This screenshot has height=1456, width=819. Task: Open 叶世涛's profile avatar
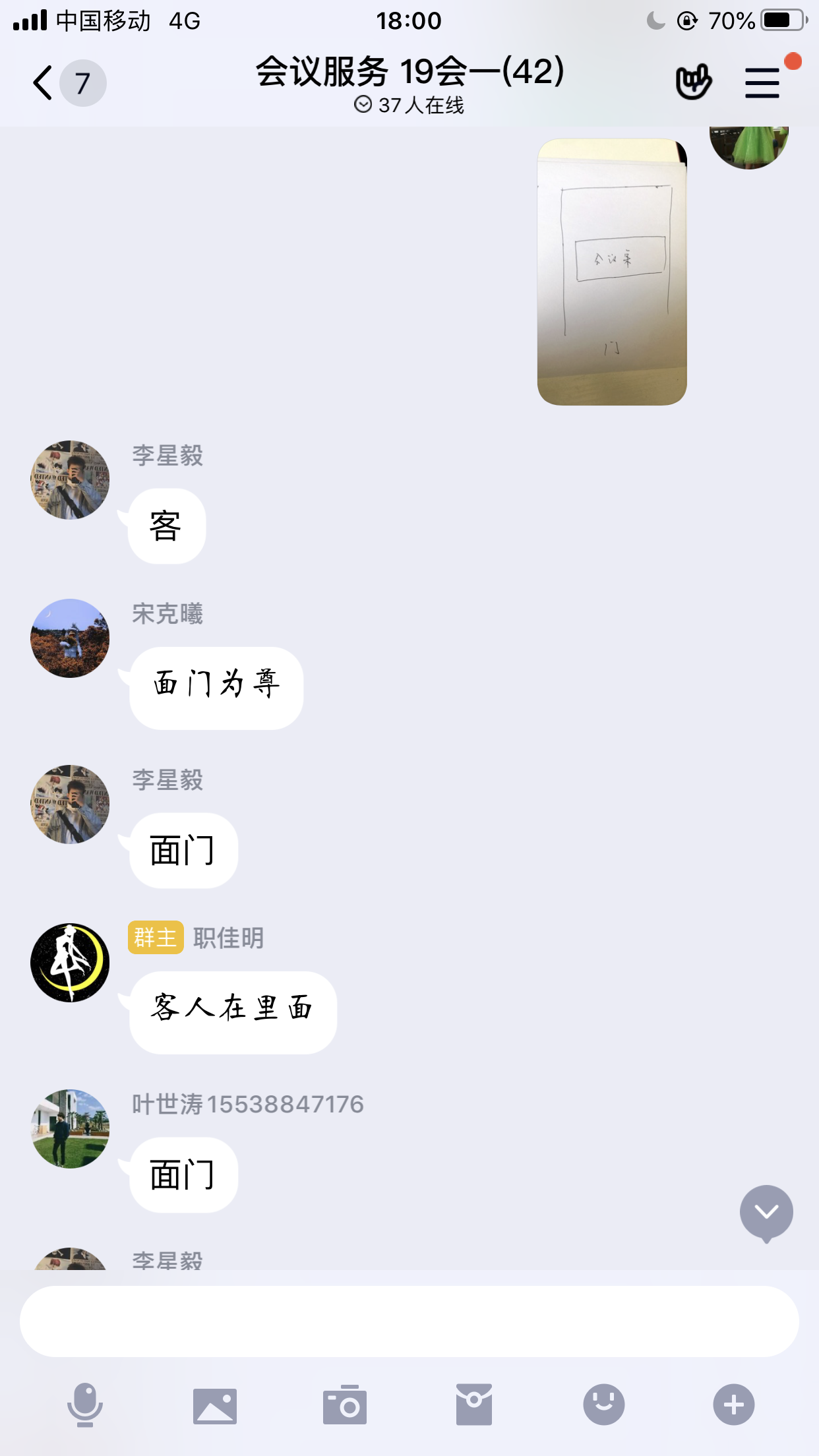(70, 1128)
